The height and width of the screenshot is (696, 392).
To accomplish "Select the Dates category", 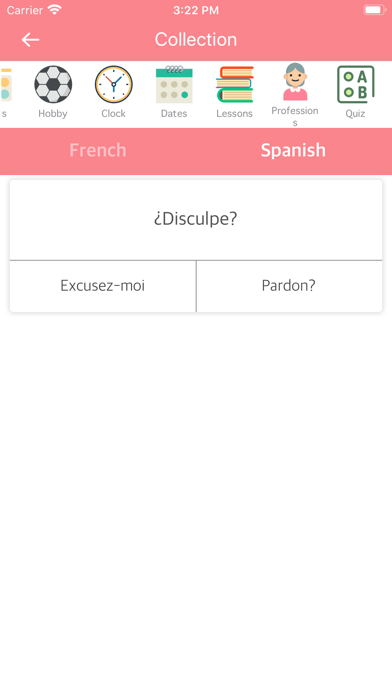I will point(174,92).
